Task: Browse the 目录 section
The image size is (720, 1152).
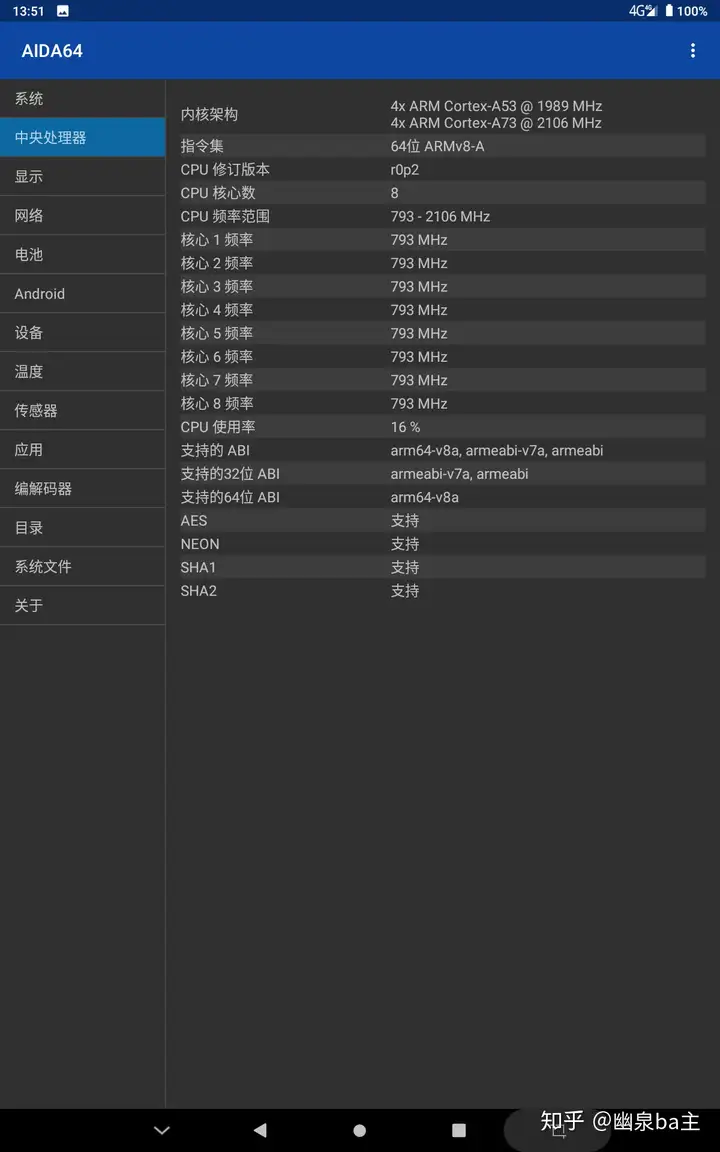Action: 82,527
